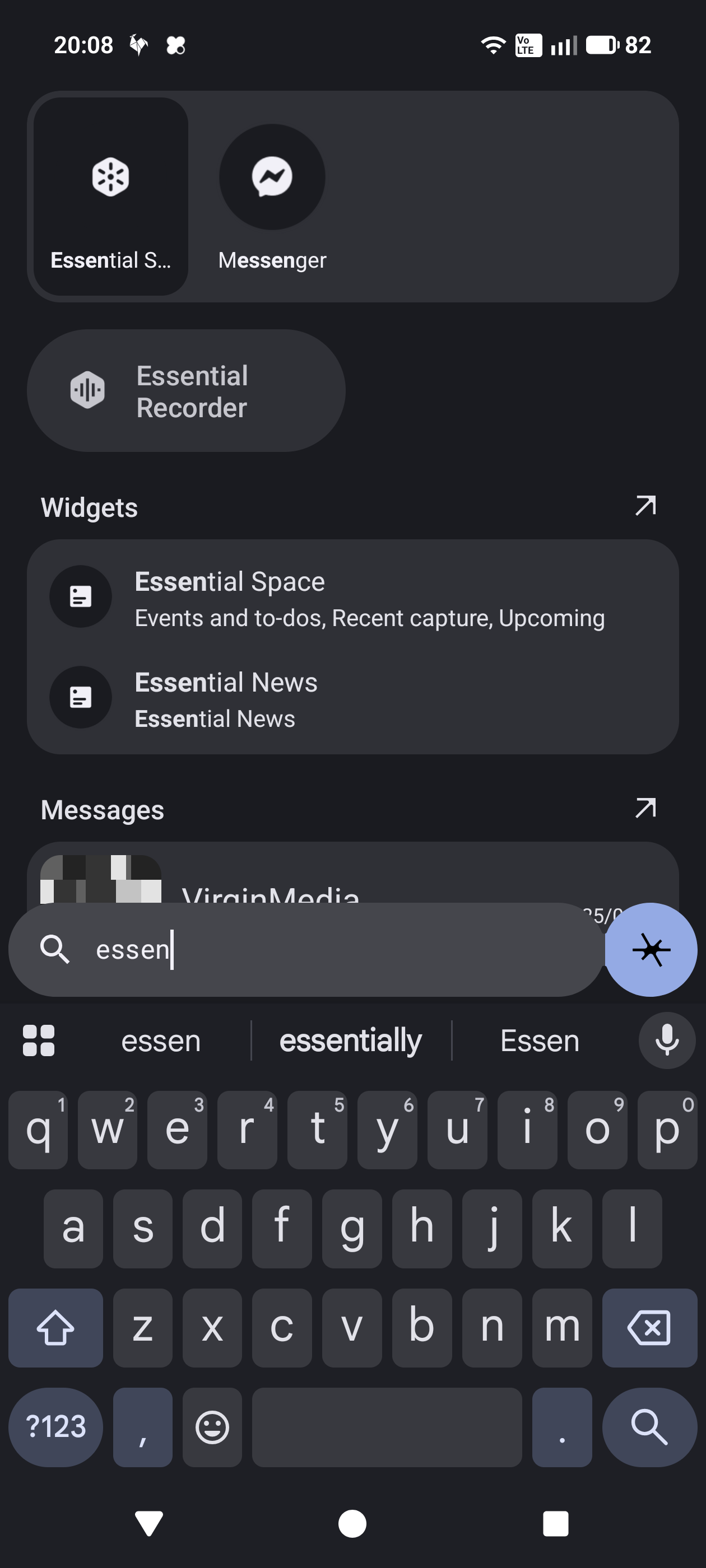Delete a character with backspace
Image resolution: width=706 pixels, height=1568 pixels.
coord(649,1328)
